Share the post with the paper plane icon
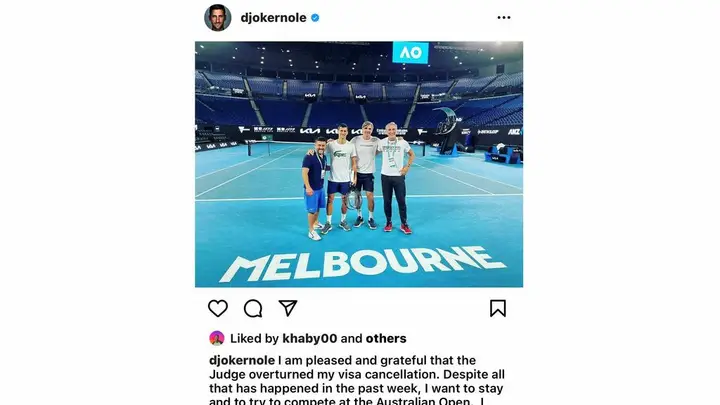This screenshot has width=720, height=405. click(288, 308)
